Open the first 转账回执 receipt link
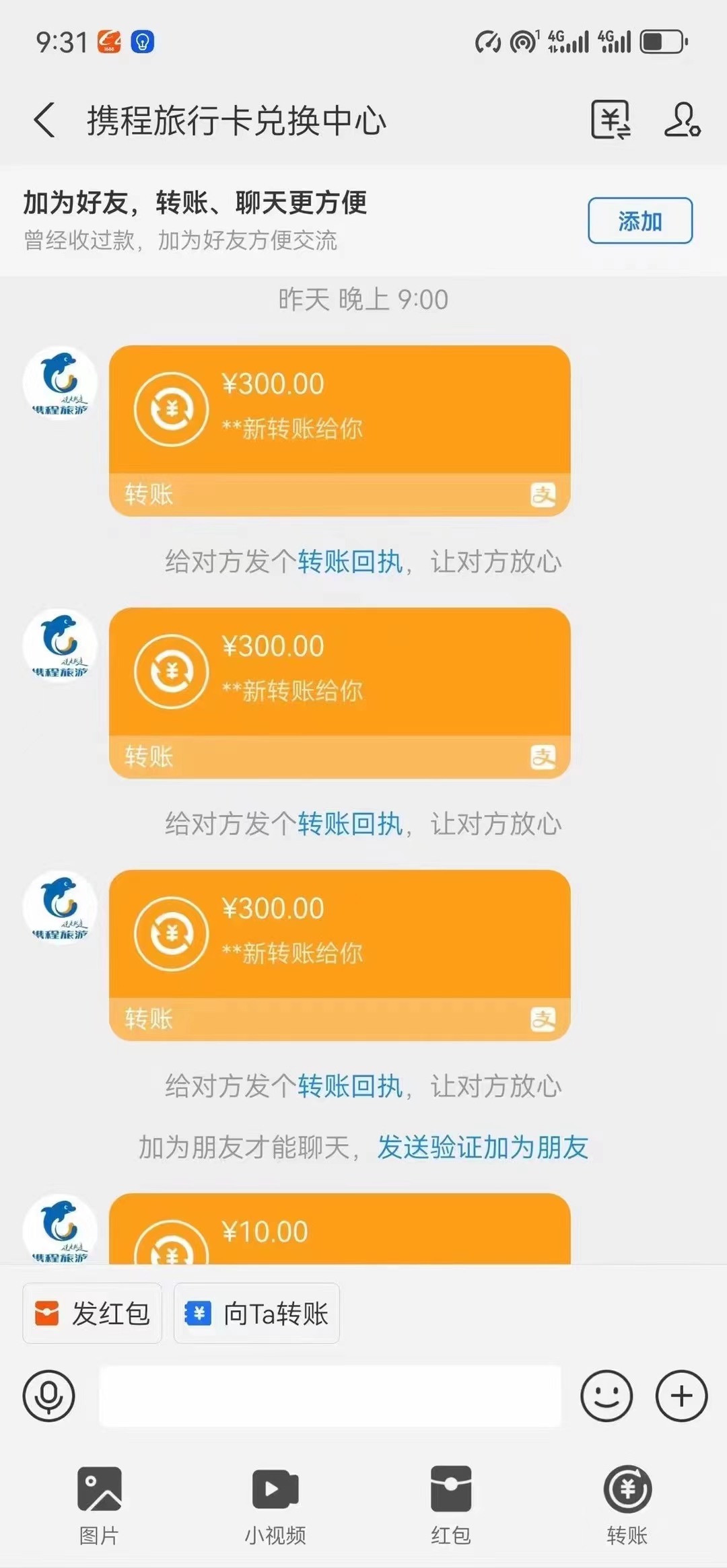The image size is (727, 1568). click(x=349, y=563)
